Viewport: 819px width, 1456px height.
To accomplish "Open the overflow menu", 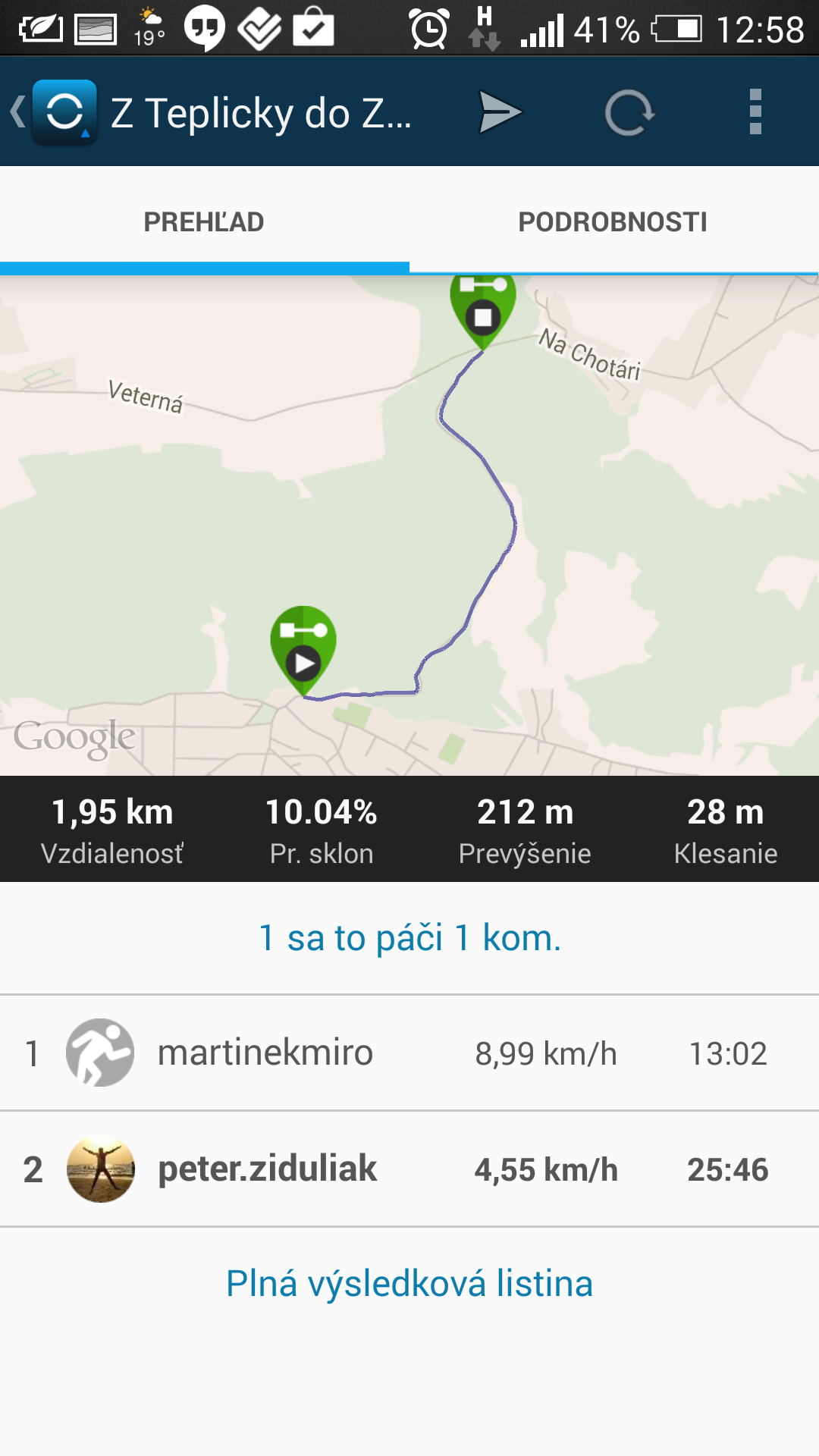I will (755, 112).
